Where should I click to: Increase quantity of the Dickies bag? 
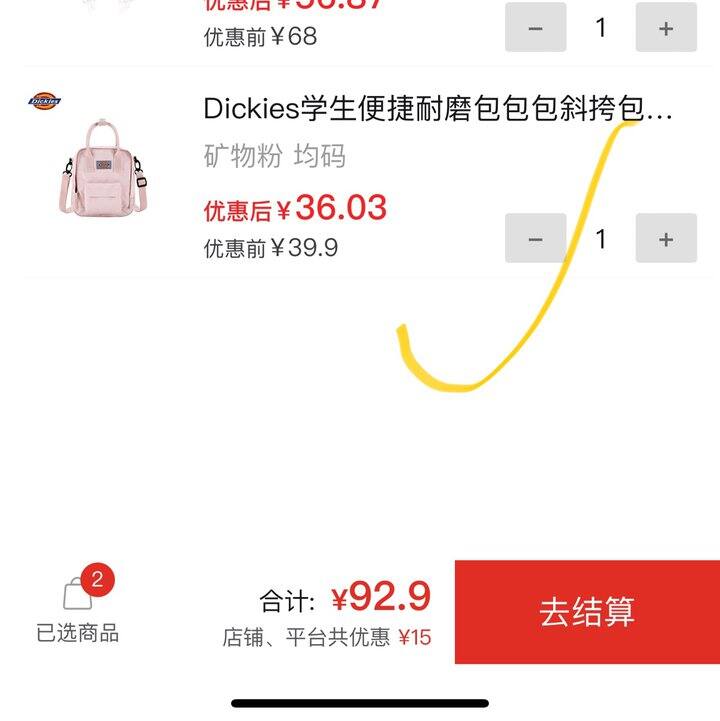click(666, 239)
